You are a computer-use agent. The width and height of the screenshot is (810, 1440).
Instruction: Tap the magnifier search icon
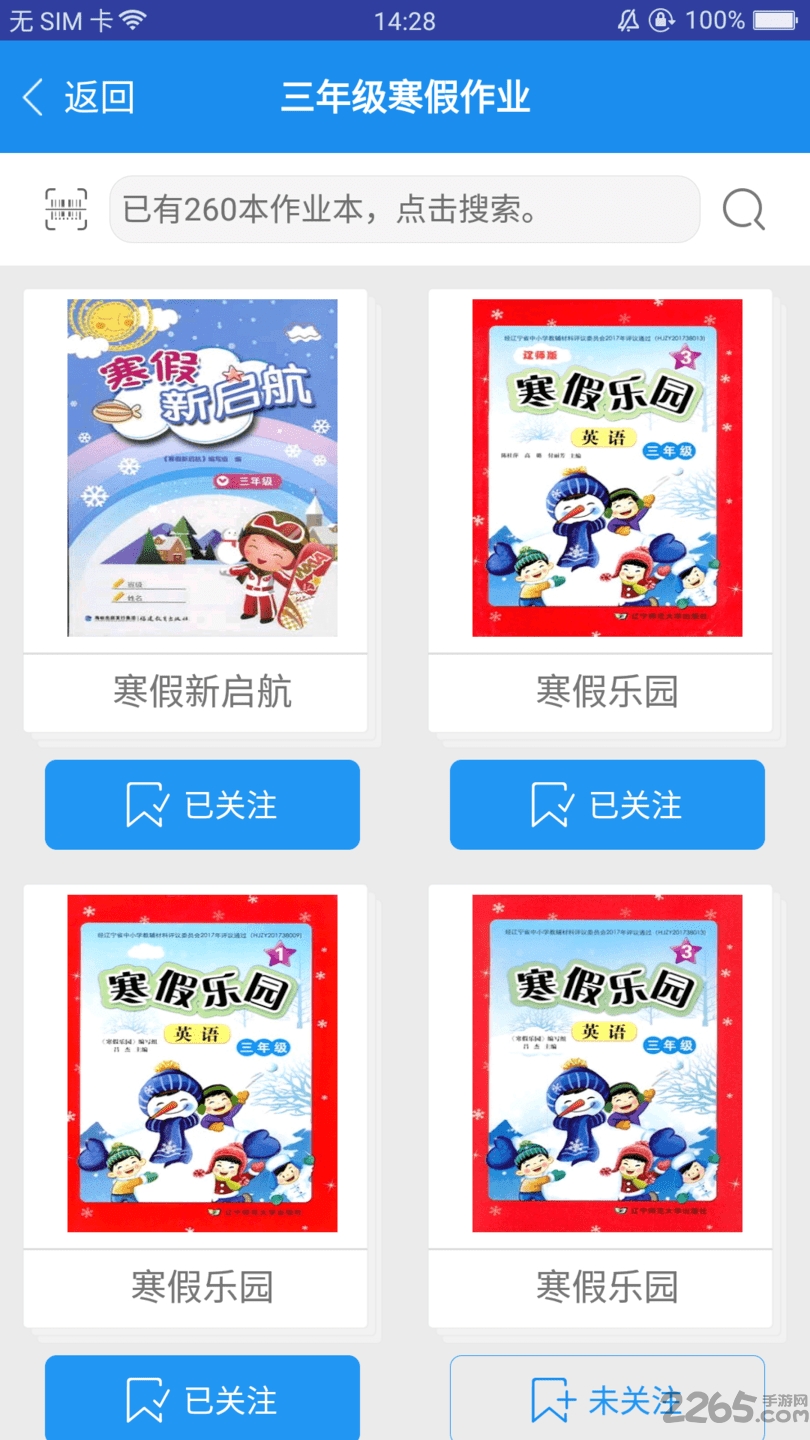click(743, 209)
